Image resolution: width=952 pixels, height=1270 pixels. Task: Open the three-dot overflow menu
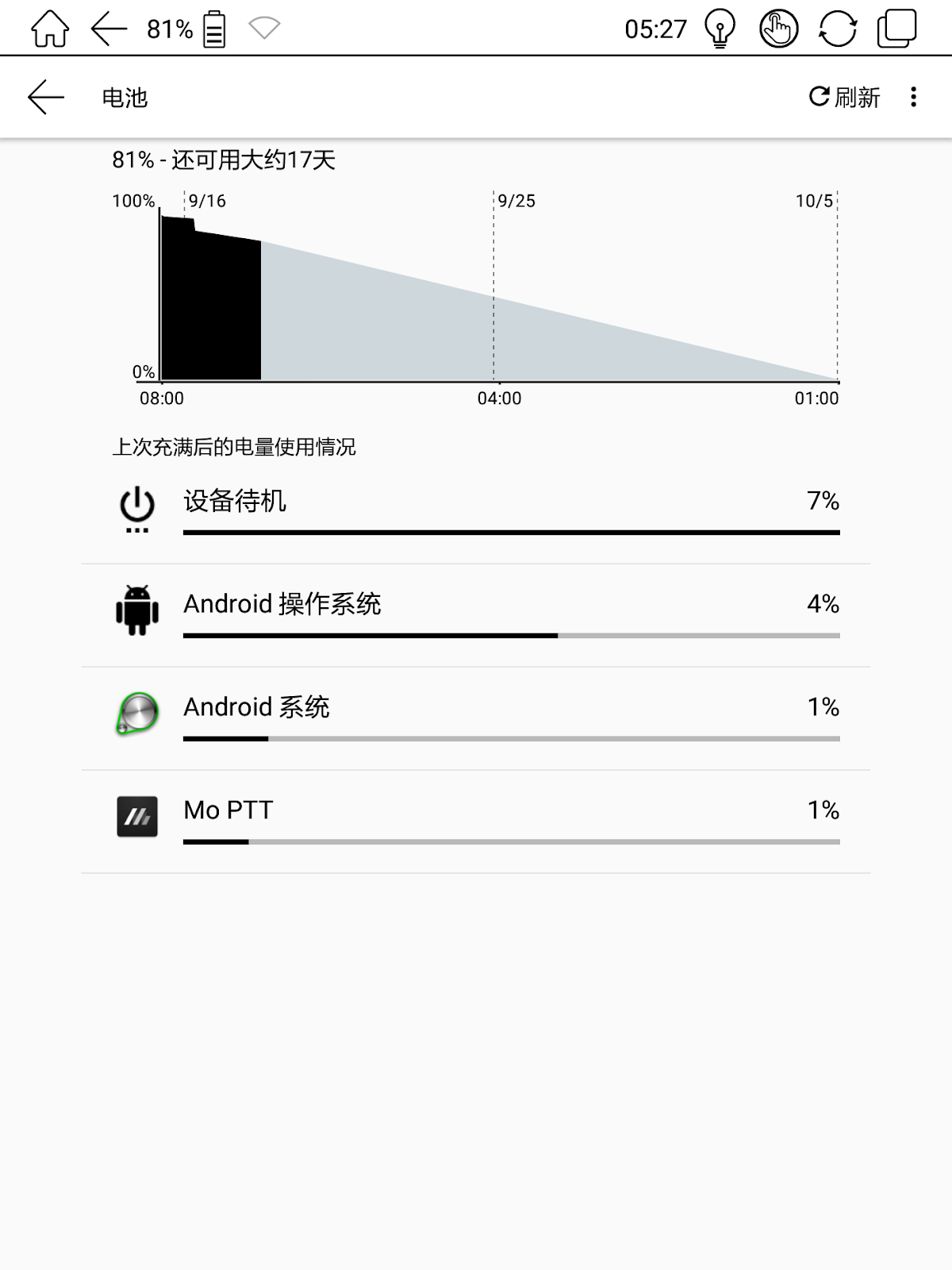(914, 97)
